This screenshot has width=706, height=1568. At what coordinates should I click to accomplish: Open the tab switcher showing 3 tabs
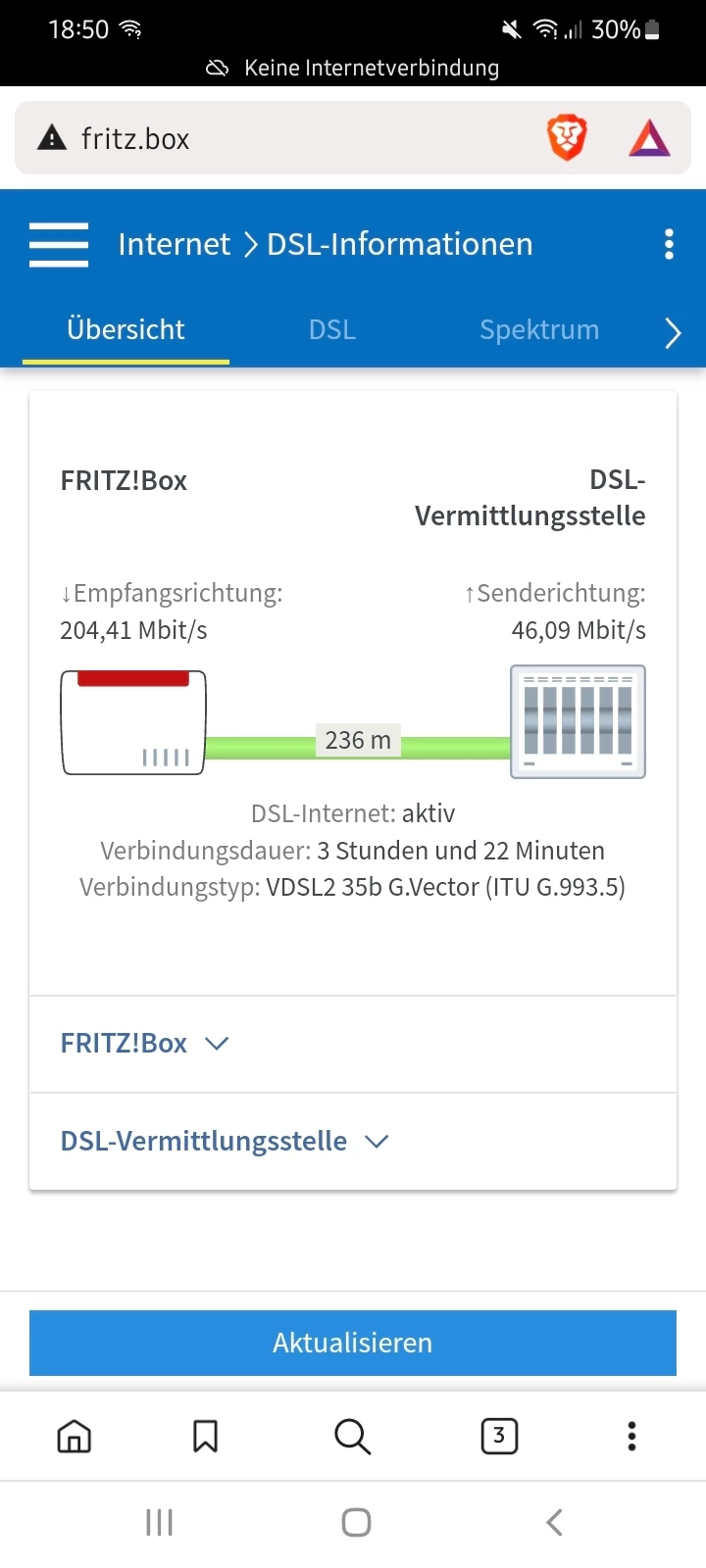coord(499,1437)
